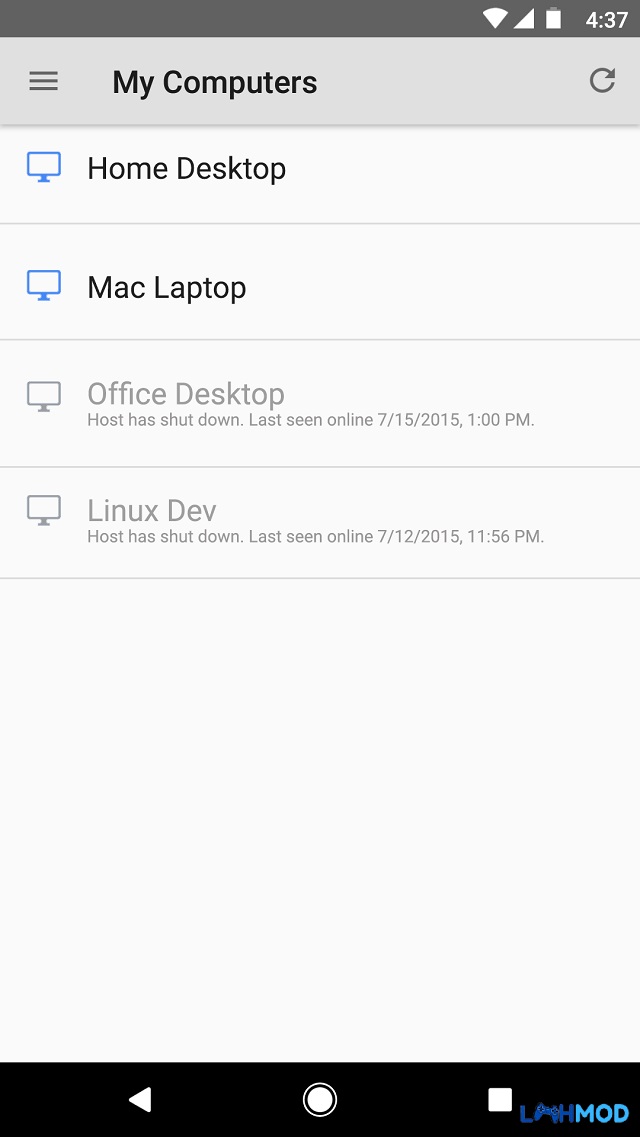Image resolution: width=640 pixels, height=1137 pixels.
Task: Go back with the system back button
Action: (x=140, y=1099)
